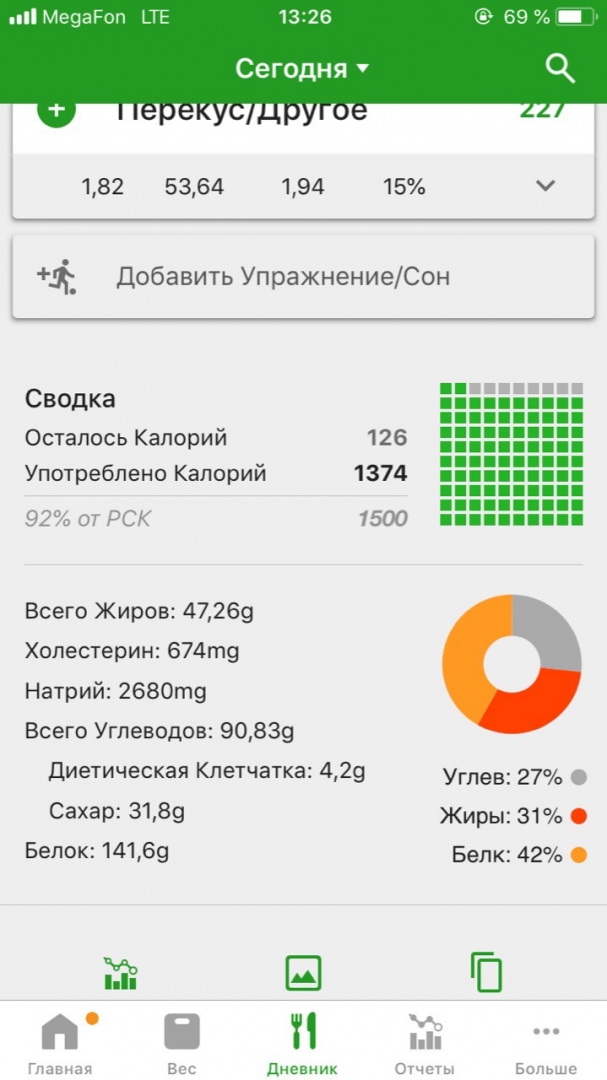The height and width of the screenshot is (1080, 607).
Task: Open the Сегодня date dropdown
Action: click(x=302, y=69)
